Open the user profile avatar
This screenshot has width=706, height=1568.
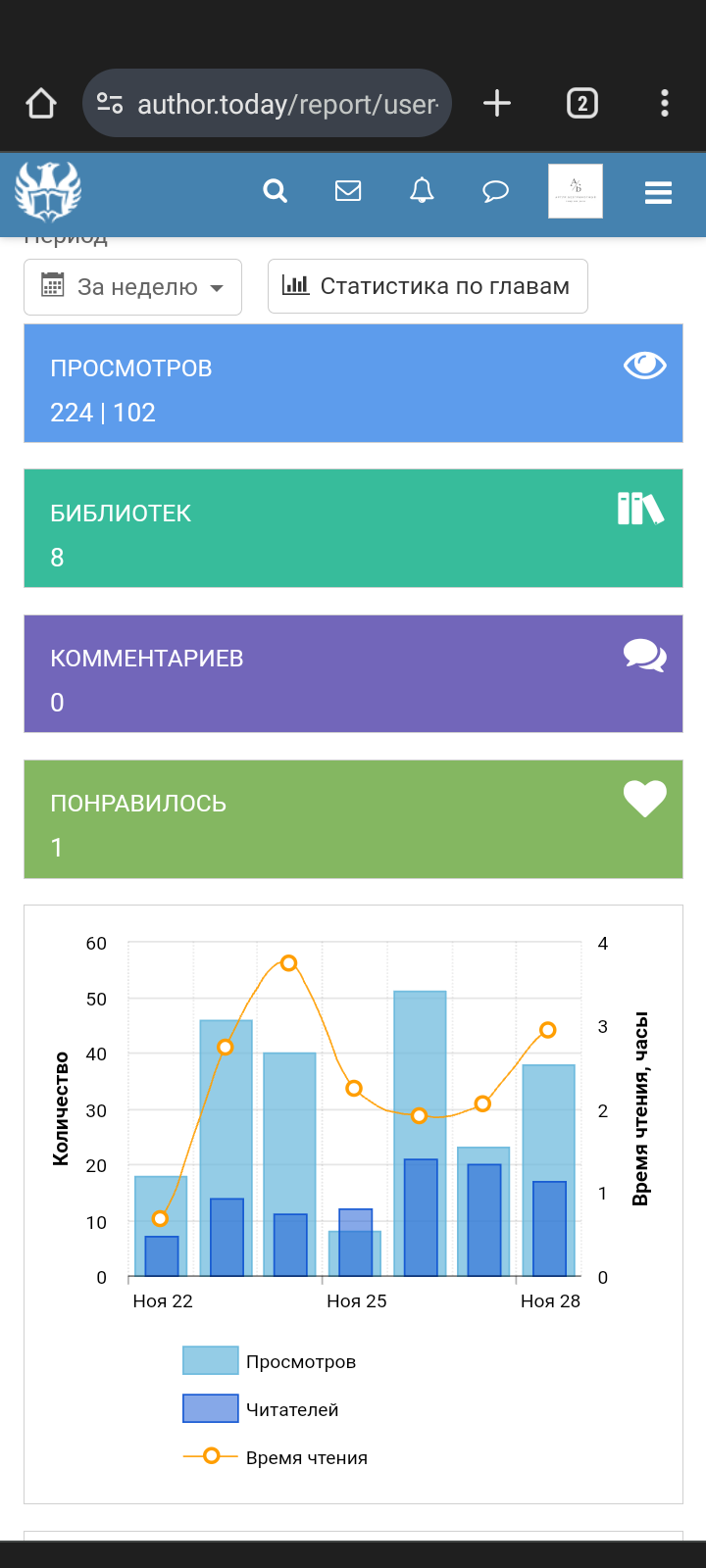(576, 191)
